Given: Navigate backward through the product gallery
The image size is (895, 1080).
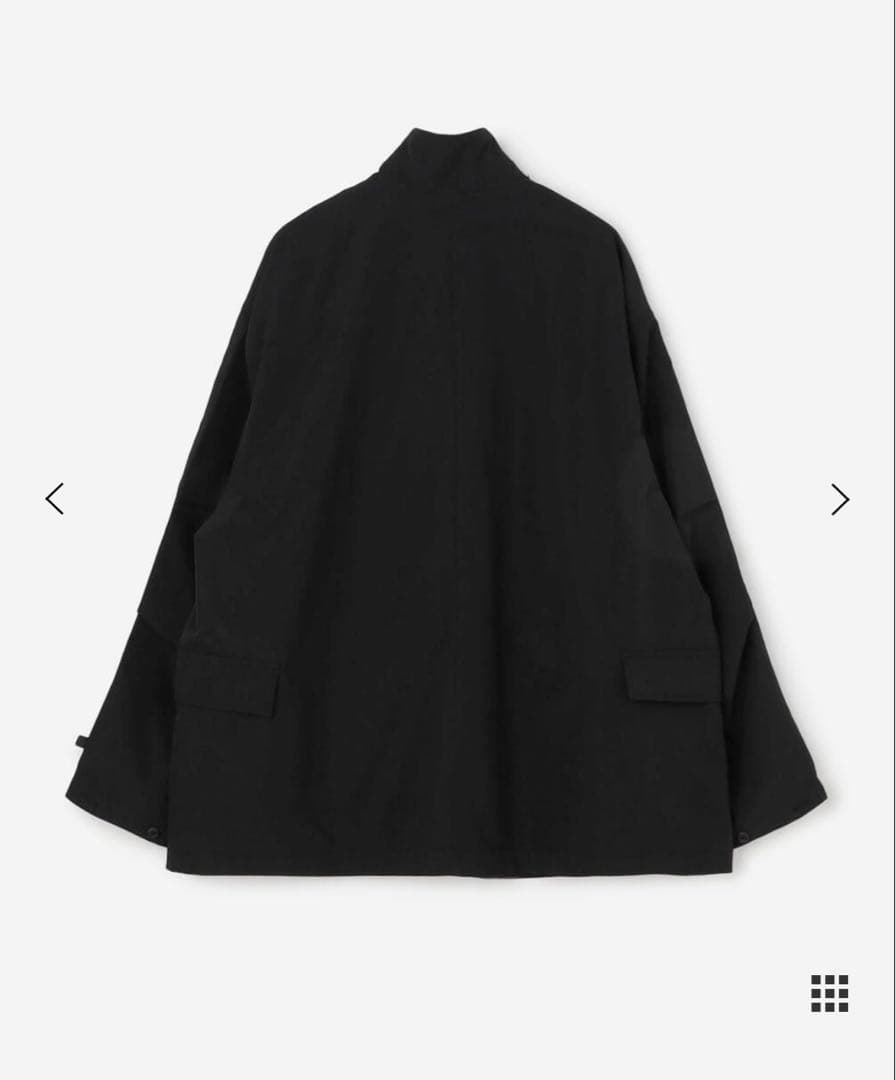Looking at the screenshot, I should click(x=55, y=499).
